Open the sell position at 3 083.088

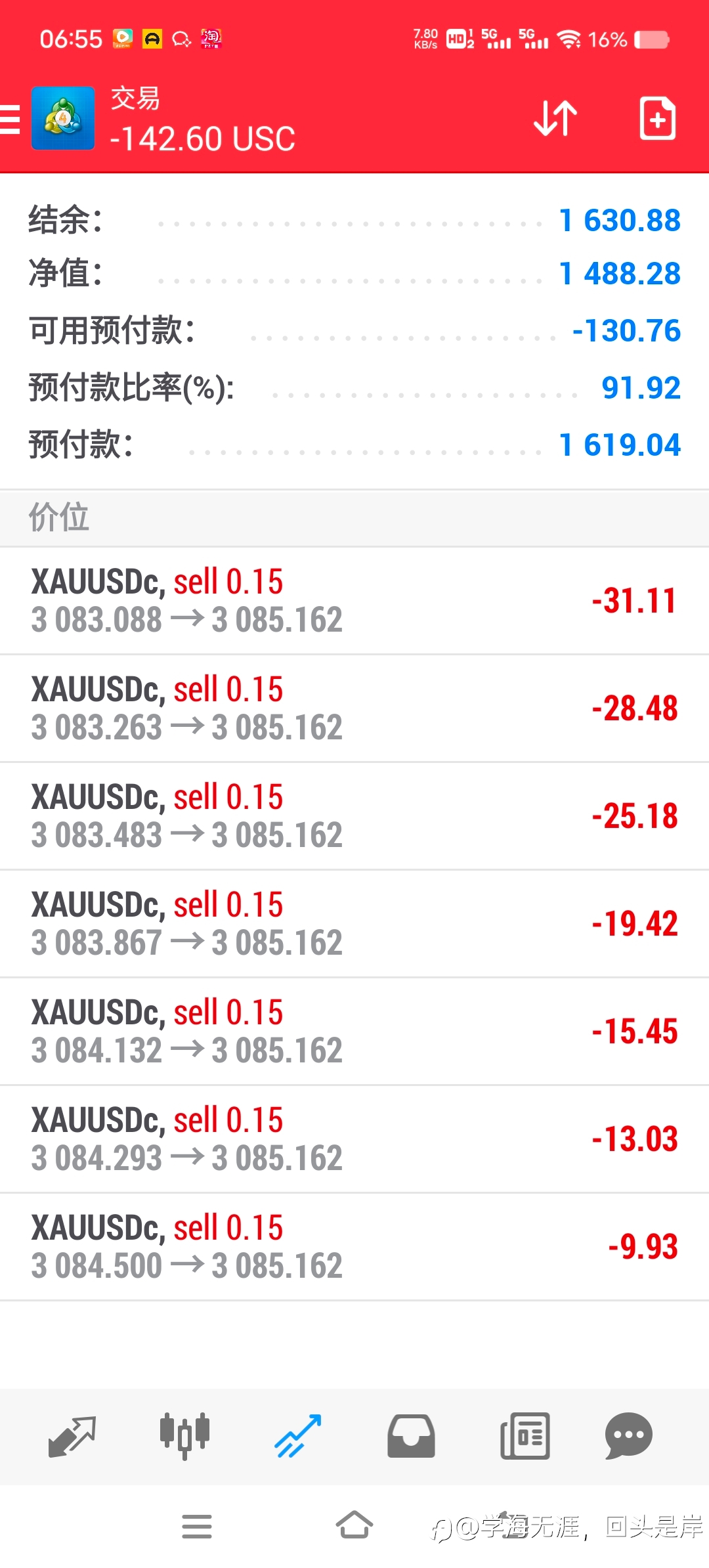(354, 601)
